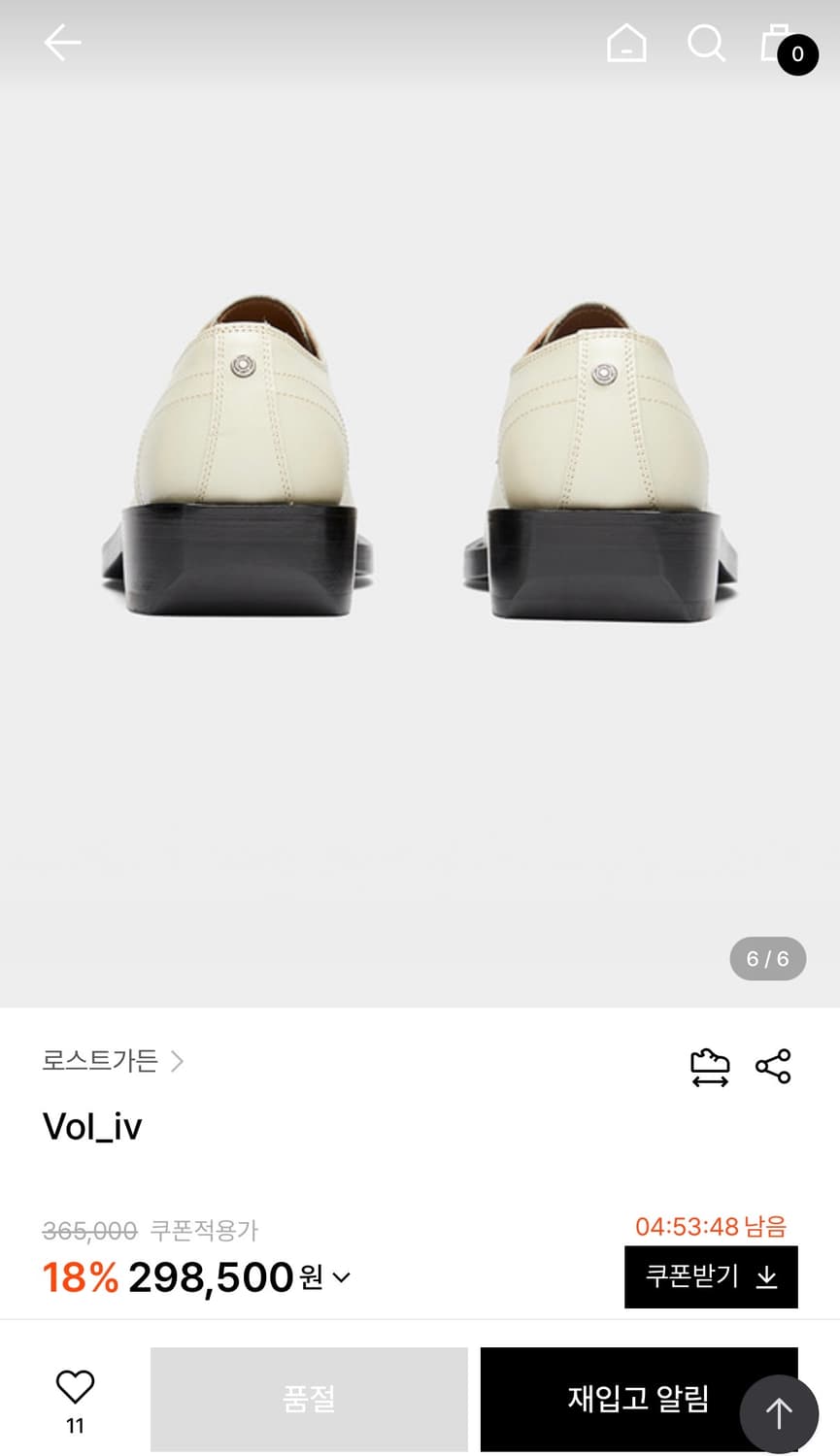This screenshot has width=840, height=1456.
Task: Tap the cart count badge showing 0
Action: 797,55
